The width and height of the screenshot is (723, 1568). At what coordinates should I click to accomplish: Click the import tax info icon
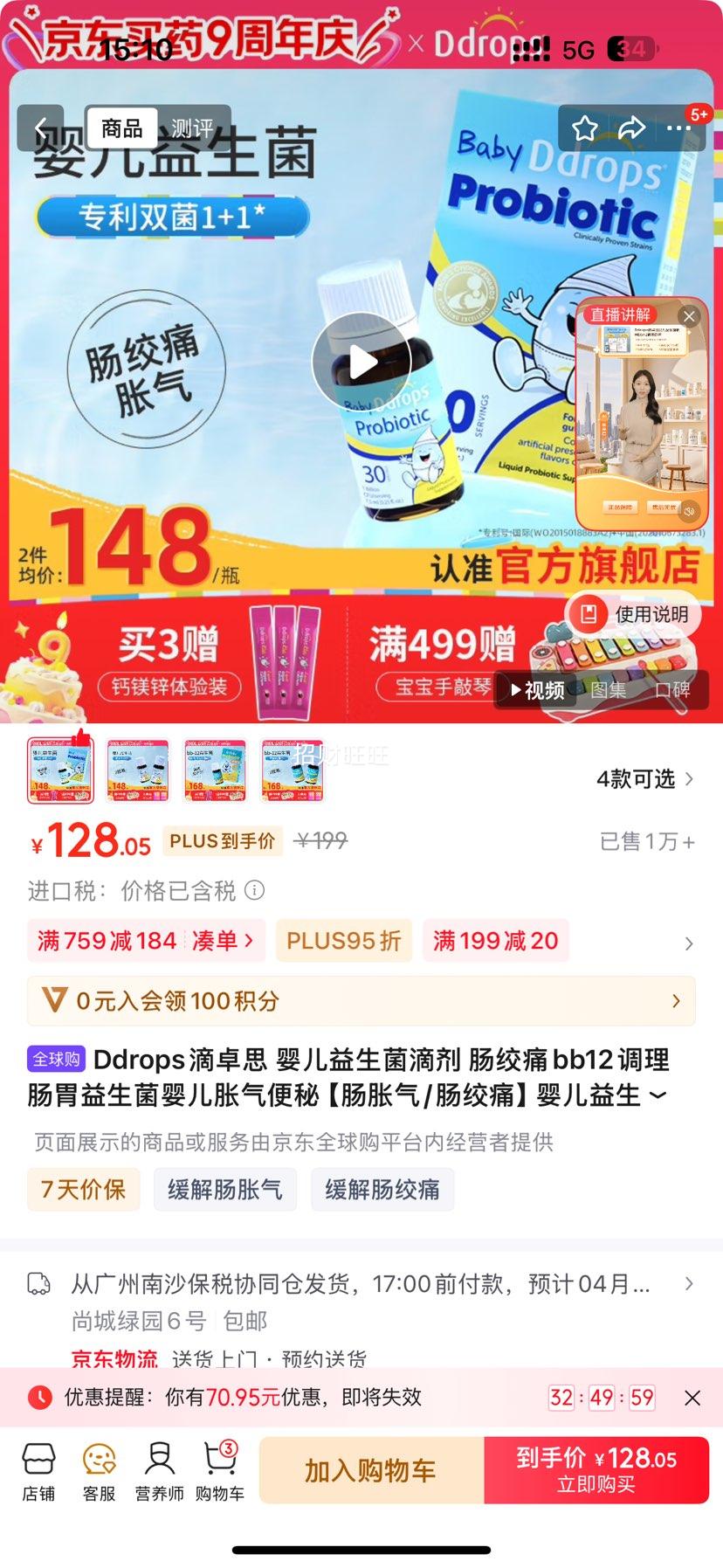[x=254, y=890]
